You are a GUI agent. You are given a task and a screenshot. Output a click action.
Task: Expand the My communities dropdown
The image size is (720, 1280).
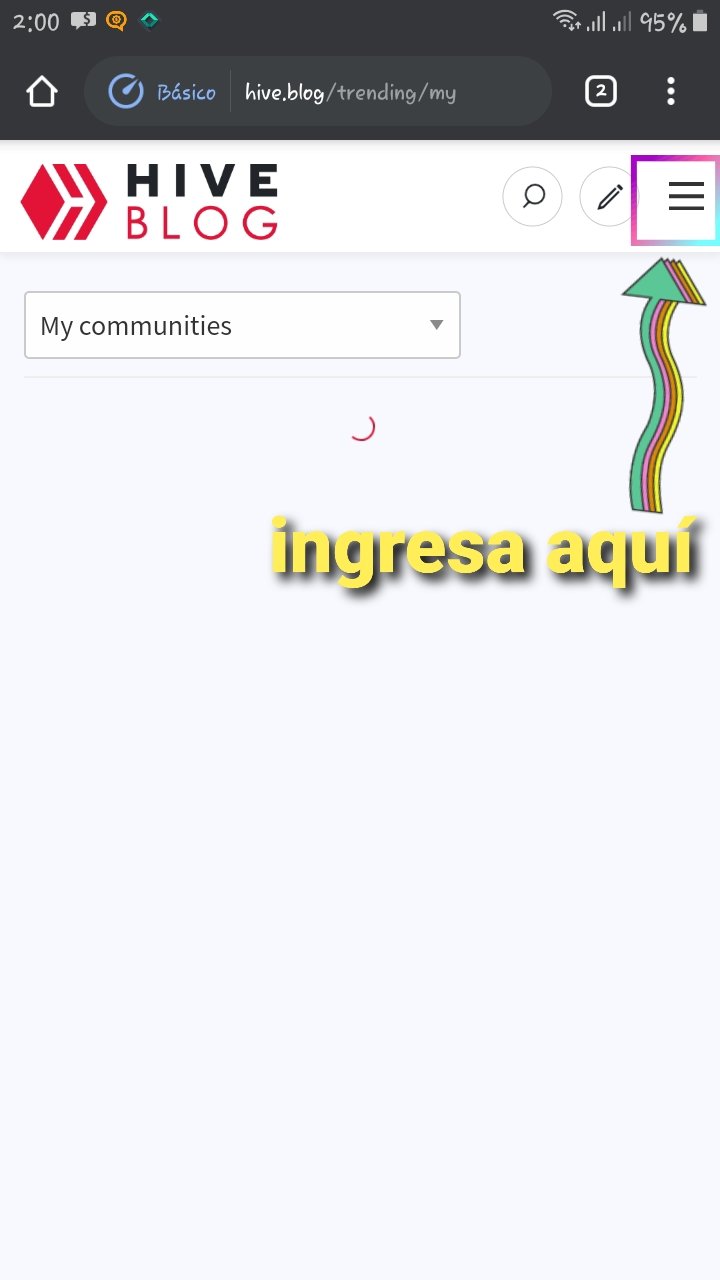tap(242, 325)
